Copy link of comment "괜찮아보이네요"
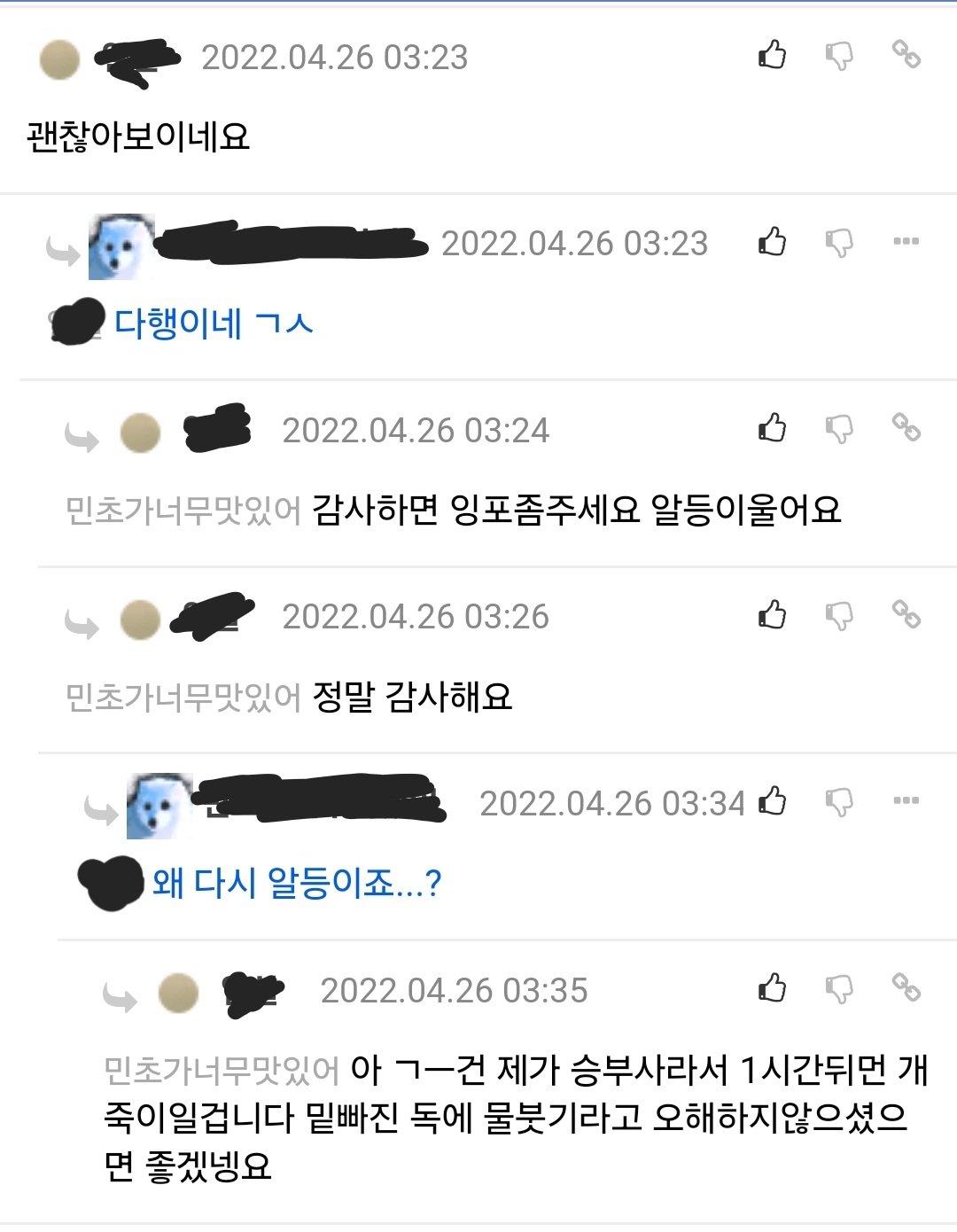This screenshot has width=957, height=1232. click(906, 55)
